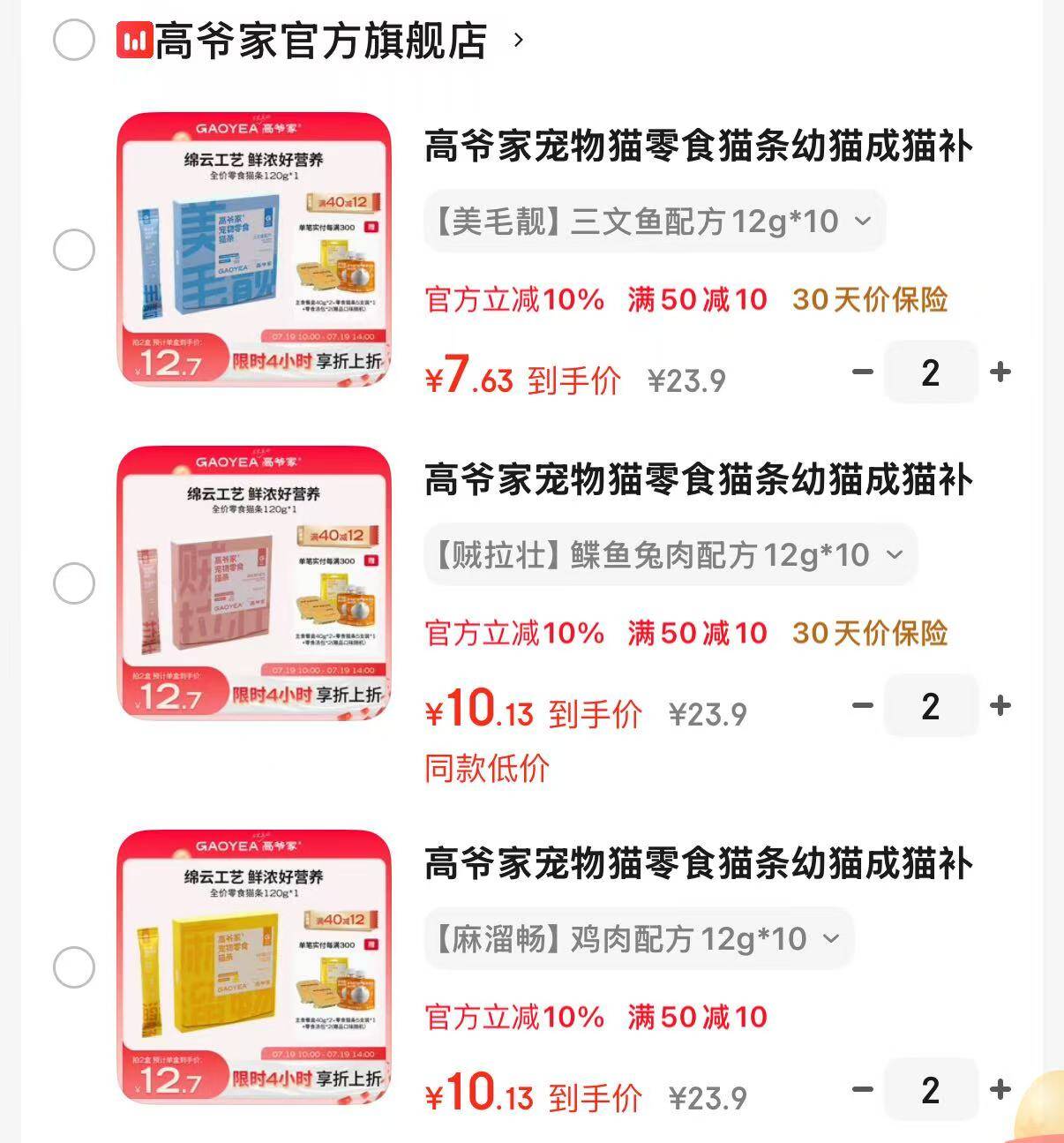The width and height of the screenshot is (1064, 1143).
Task: Decrease quantity of the chicken flavor item
Action: tap(860, 1089)
